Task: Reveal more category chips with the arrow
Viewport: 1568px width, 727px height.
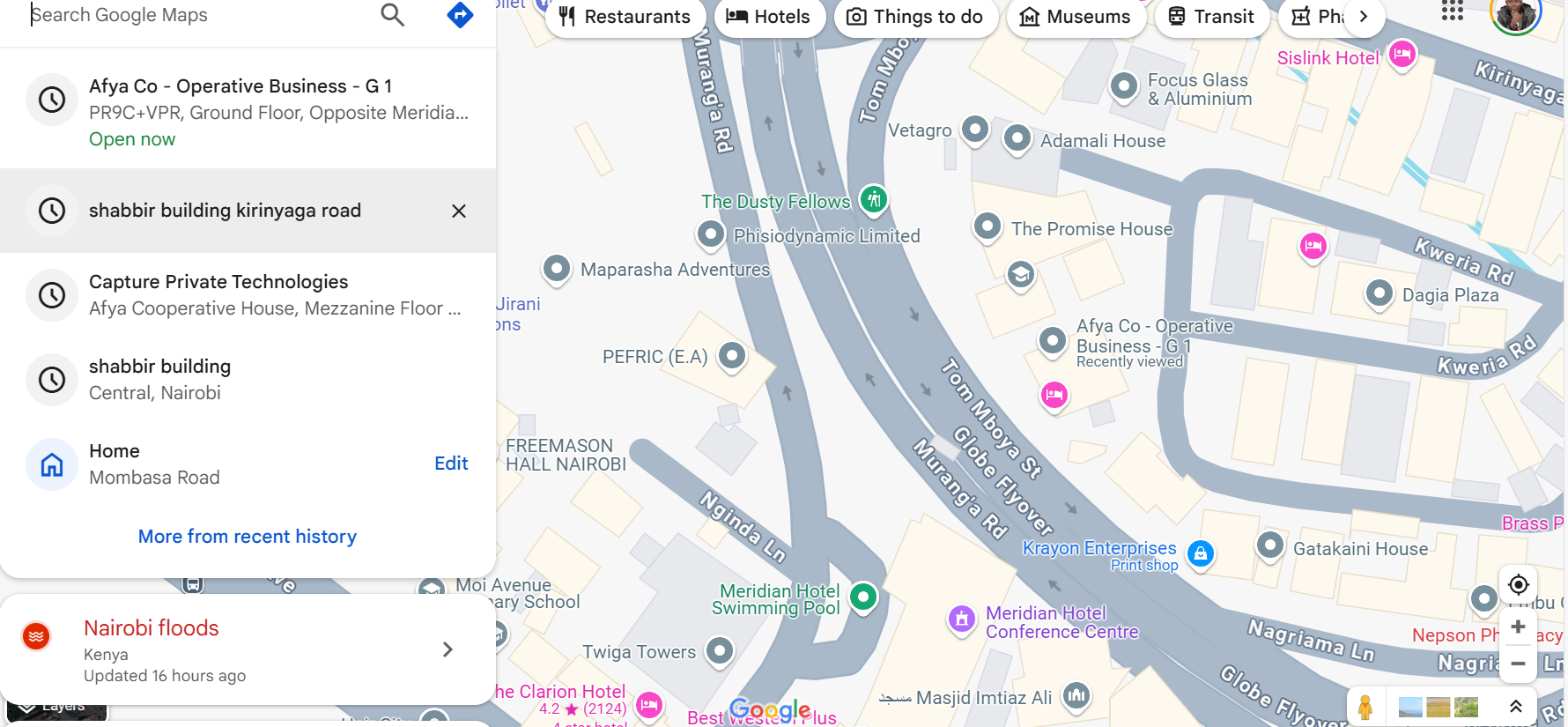Action: point(1364,17)
